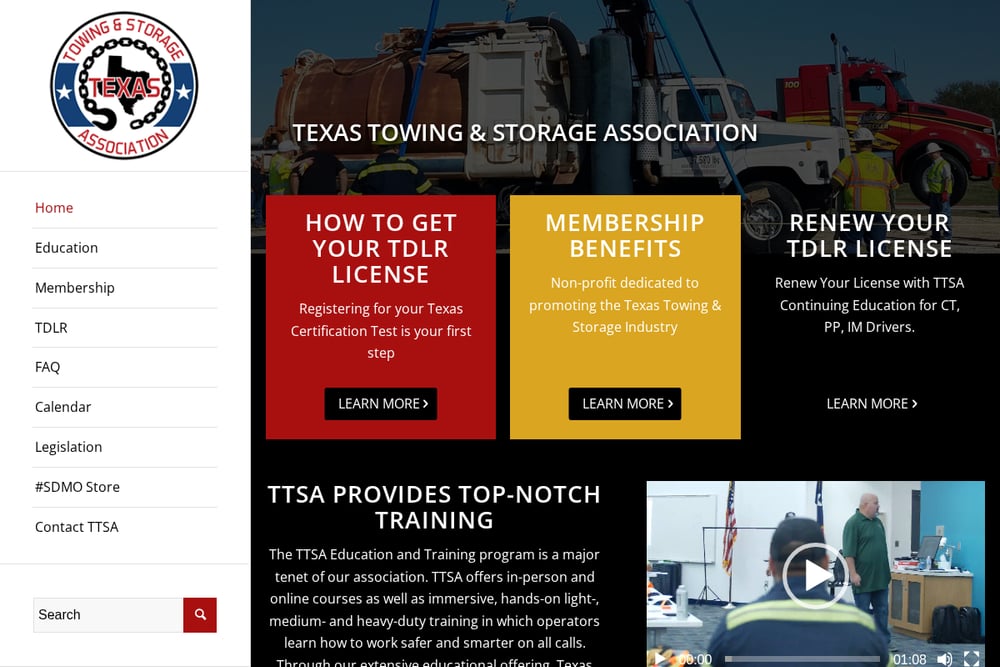Mute the video sound
The image size is (1000, 667).
tap(945, 659)
